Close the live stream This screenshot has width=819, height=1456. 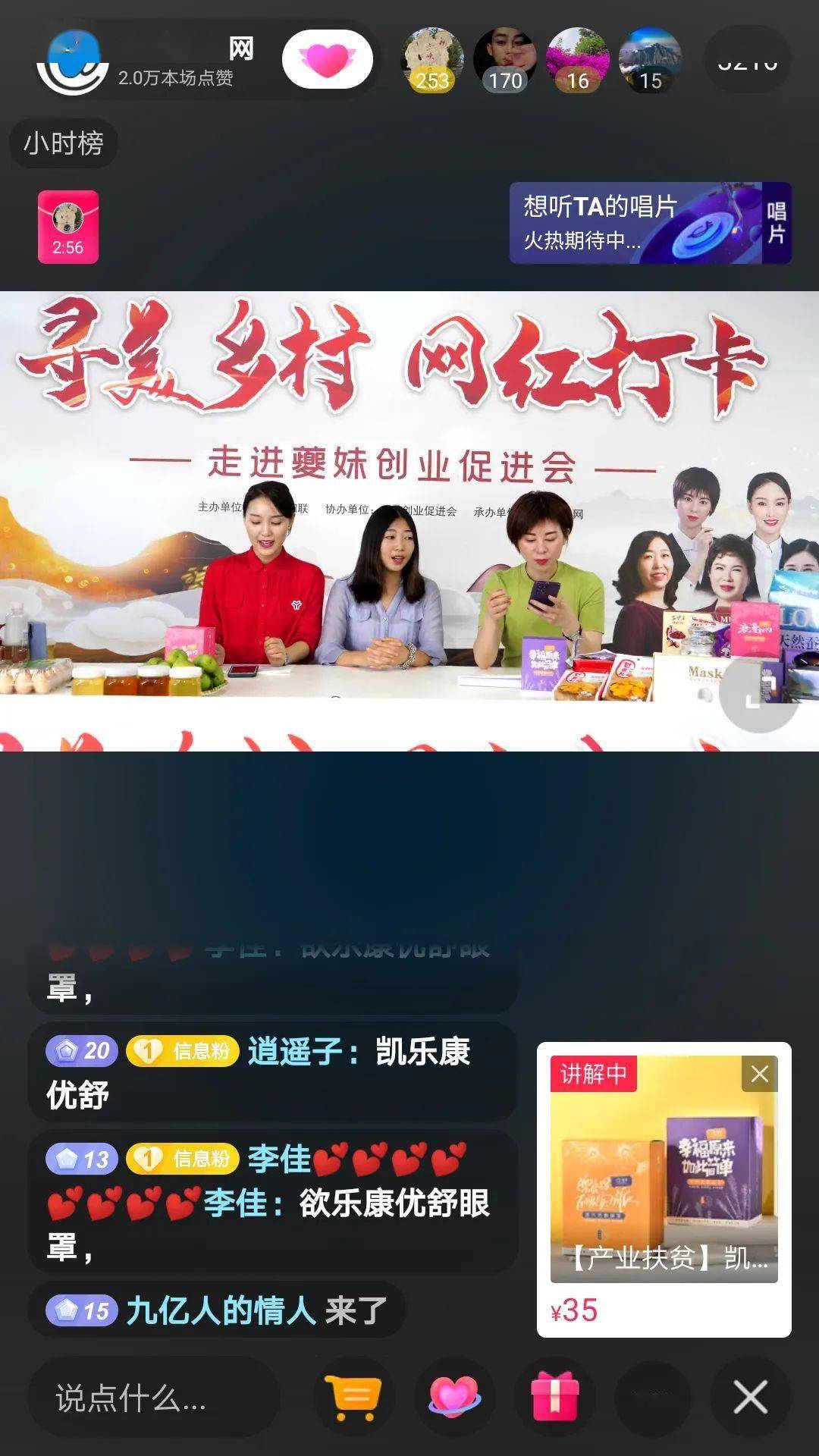tap(750, 1396)
